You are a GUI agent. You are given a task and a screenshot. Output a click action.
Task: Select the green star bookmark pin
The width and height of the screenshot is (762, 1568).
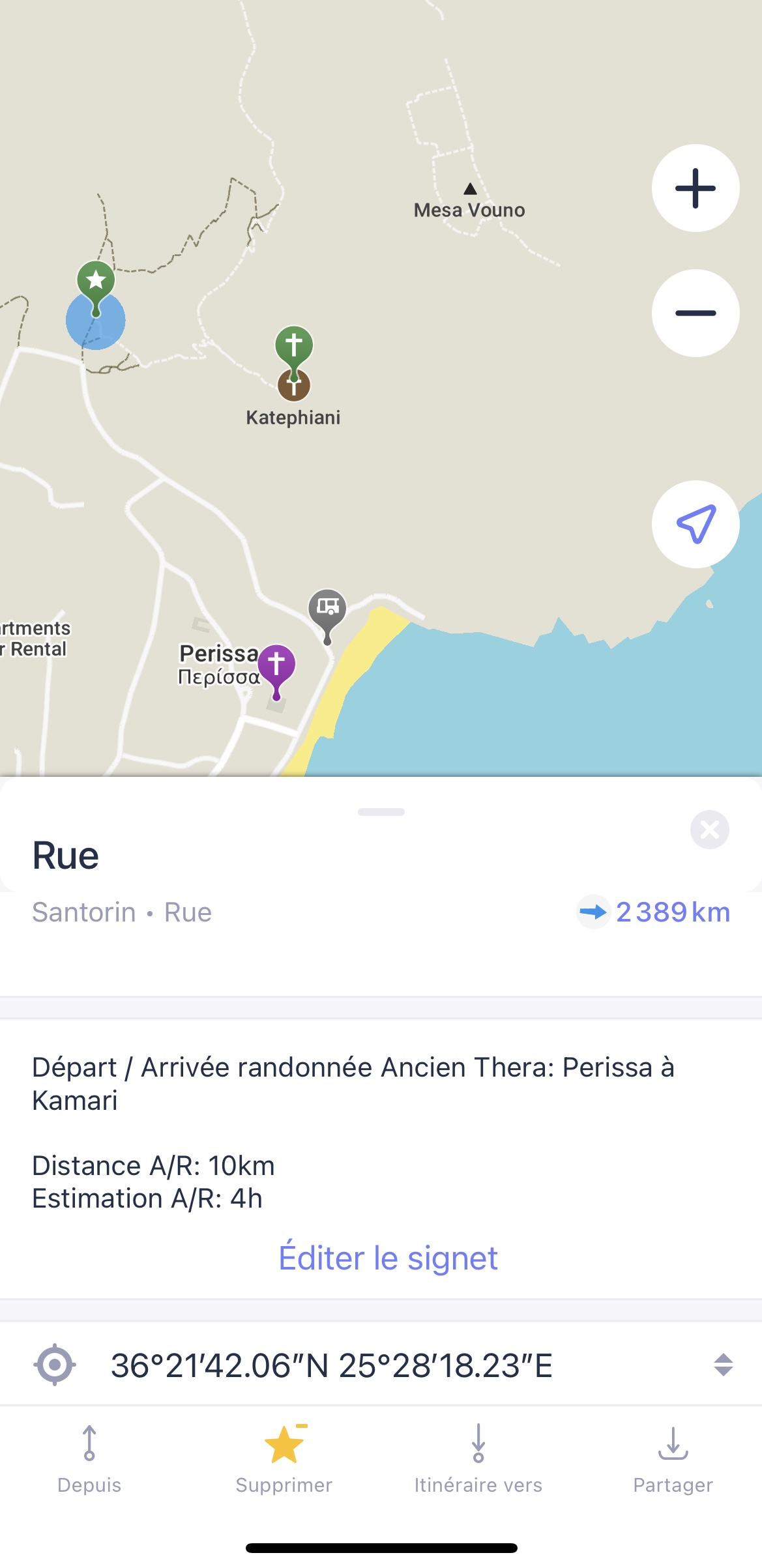pos(96,282)
